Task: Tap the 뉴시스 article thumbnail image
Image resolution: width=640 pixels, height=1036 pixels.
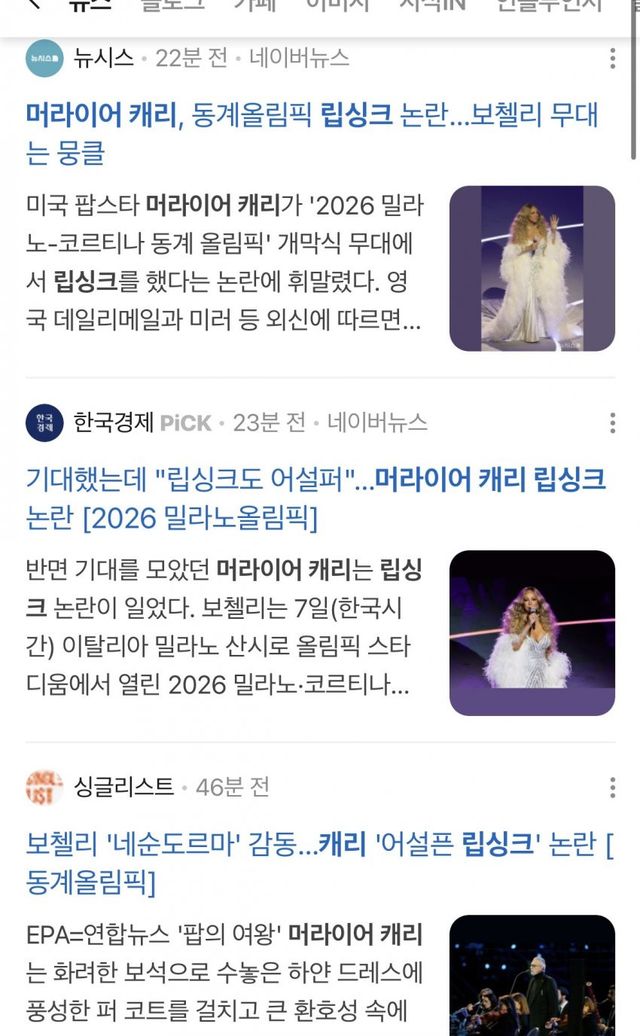Action: [x=532, y=268]
